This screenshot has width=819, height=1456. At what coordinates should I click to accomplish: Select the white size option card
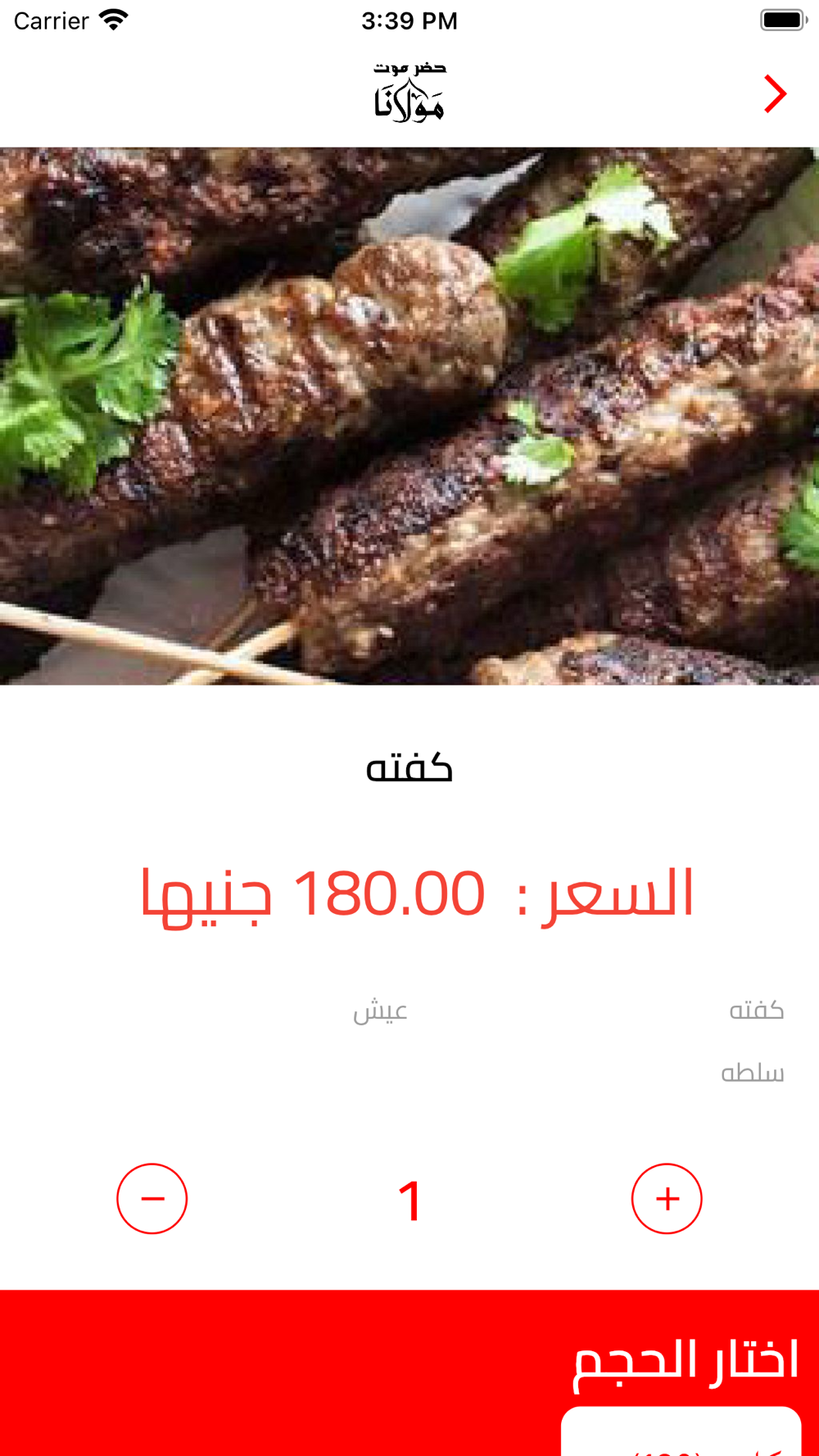681,1433
